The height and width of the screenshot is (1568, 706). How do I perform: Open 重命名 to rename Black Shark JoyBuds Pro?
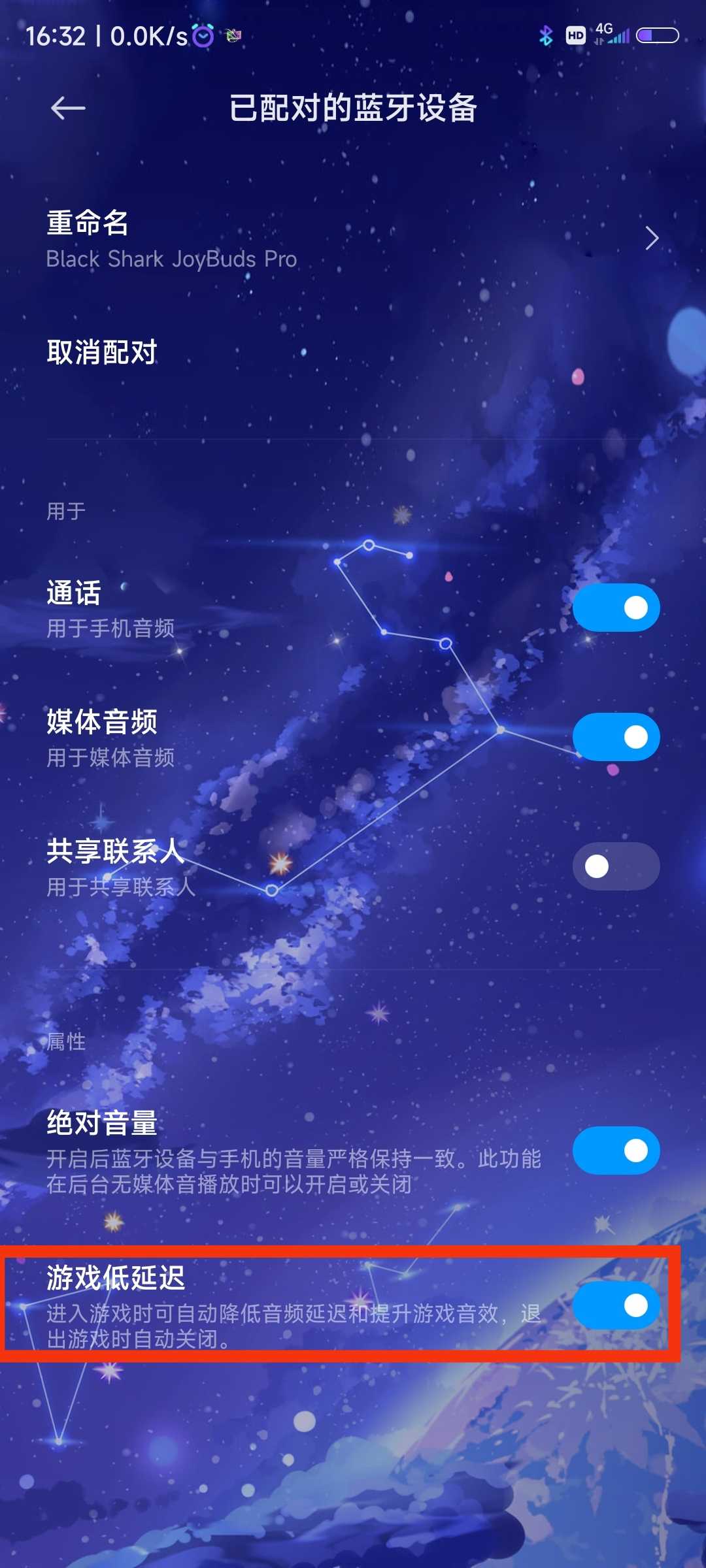353,239
